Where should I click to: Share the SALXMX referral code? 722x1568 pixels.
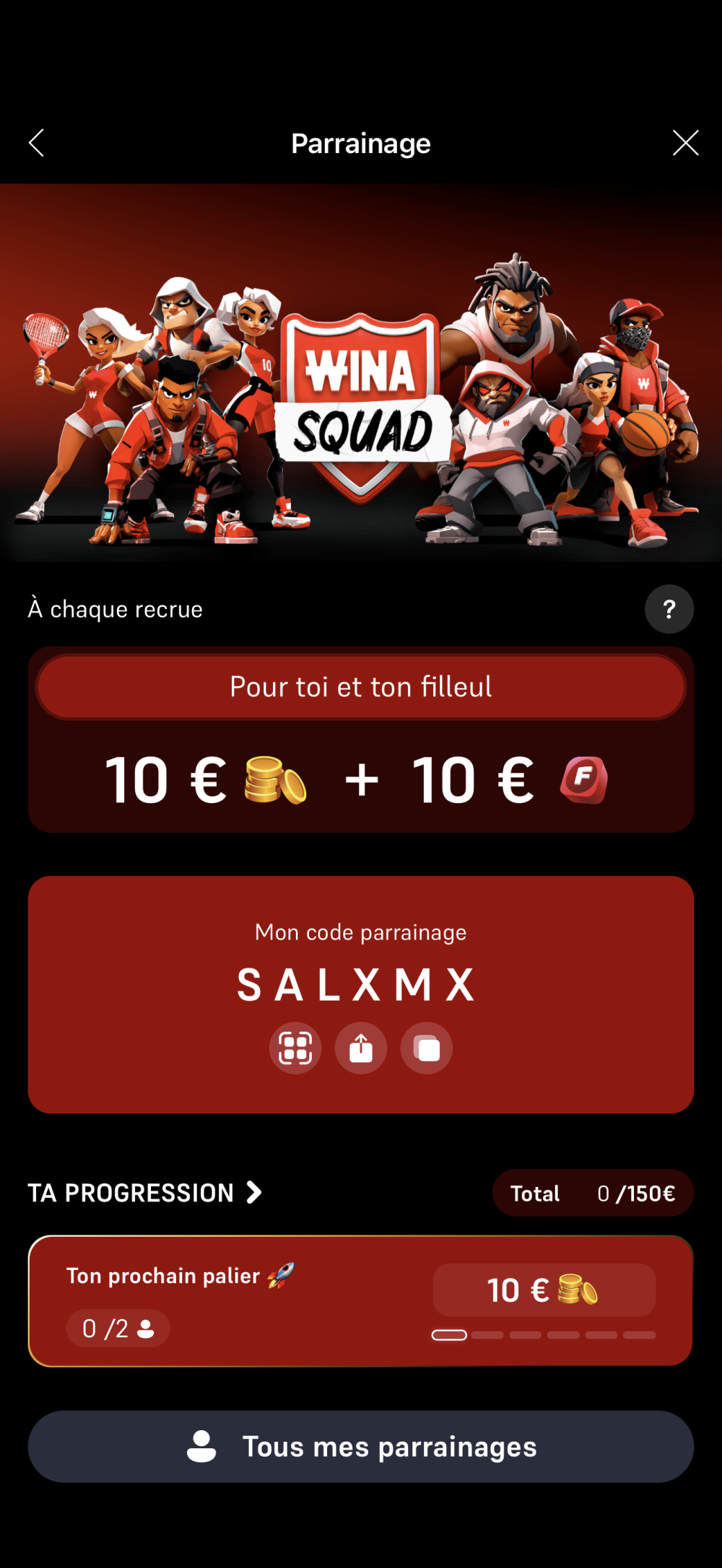tap(361, 1048)
